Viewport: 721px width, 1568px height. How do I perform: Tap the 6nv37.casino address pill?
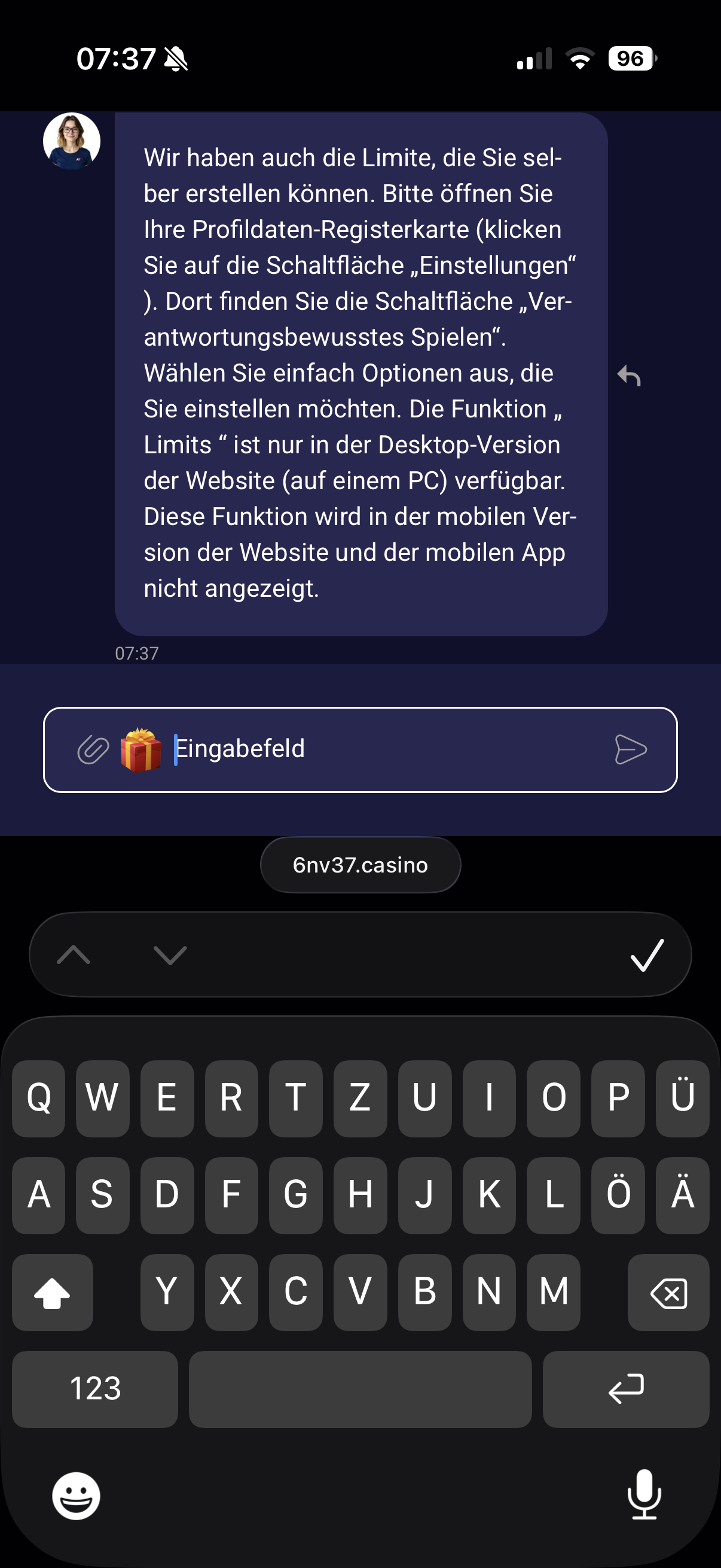[x=360, y=865]
